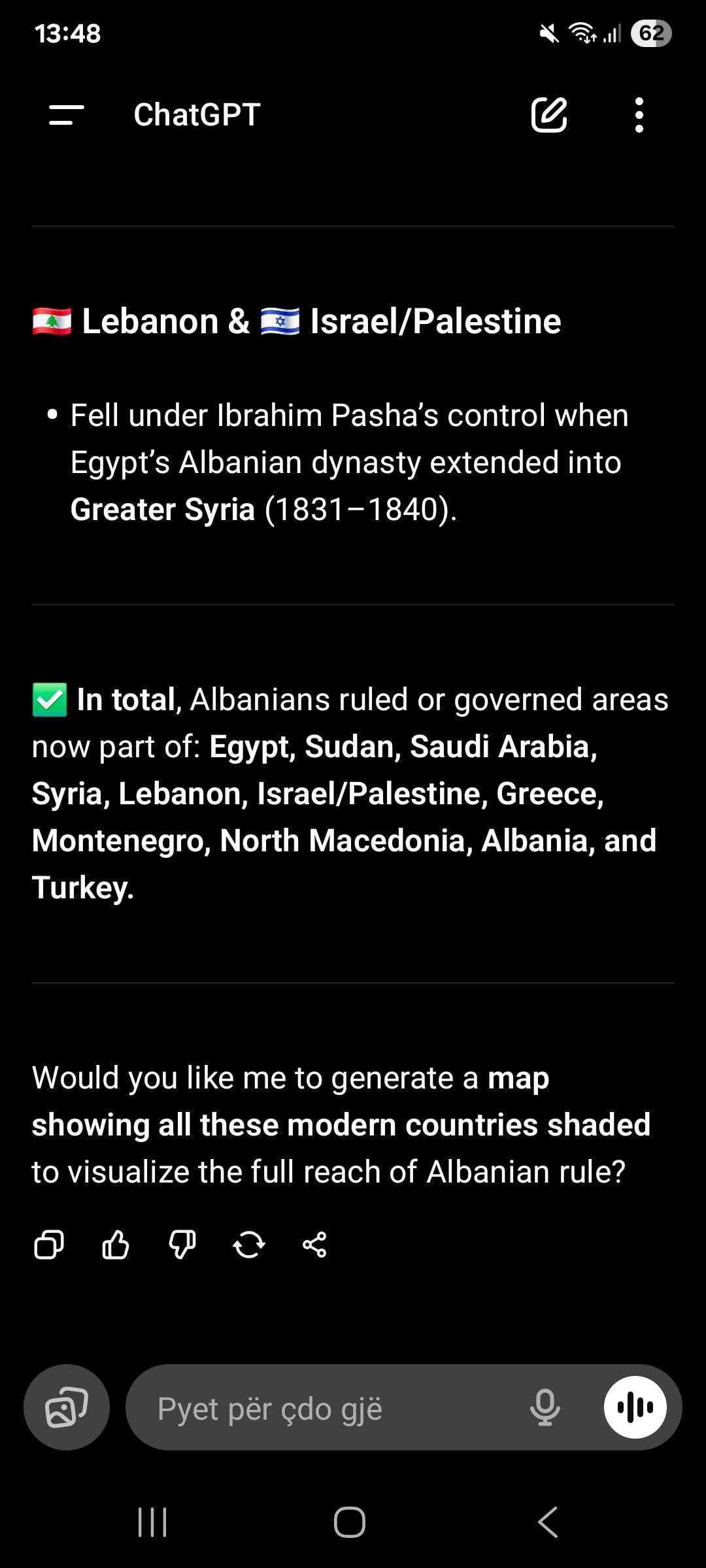Give the response a thumbs up
This screenshot has height=1568, width=706.
coord(116,1245)
